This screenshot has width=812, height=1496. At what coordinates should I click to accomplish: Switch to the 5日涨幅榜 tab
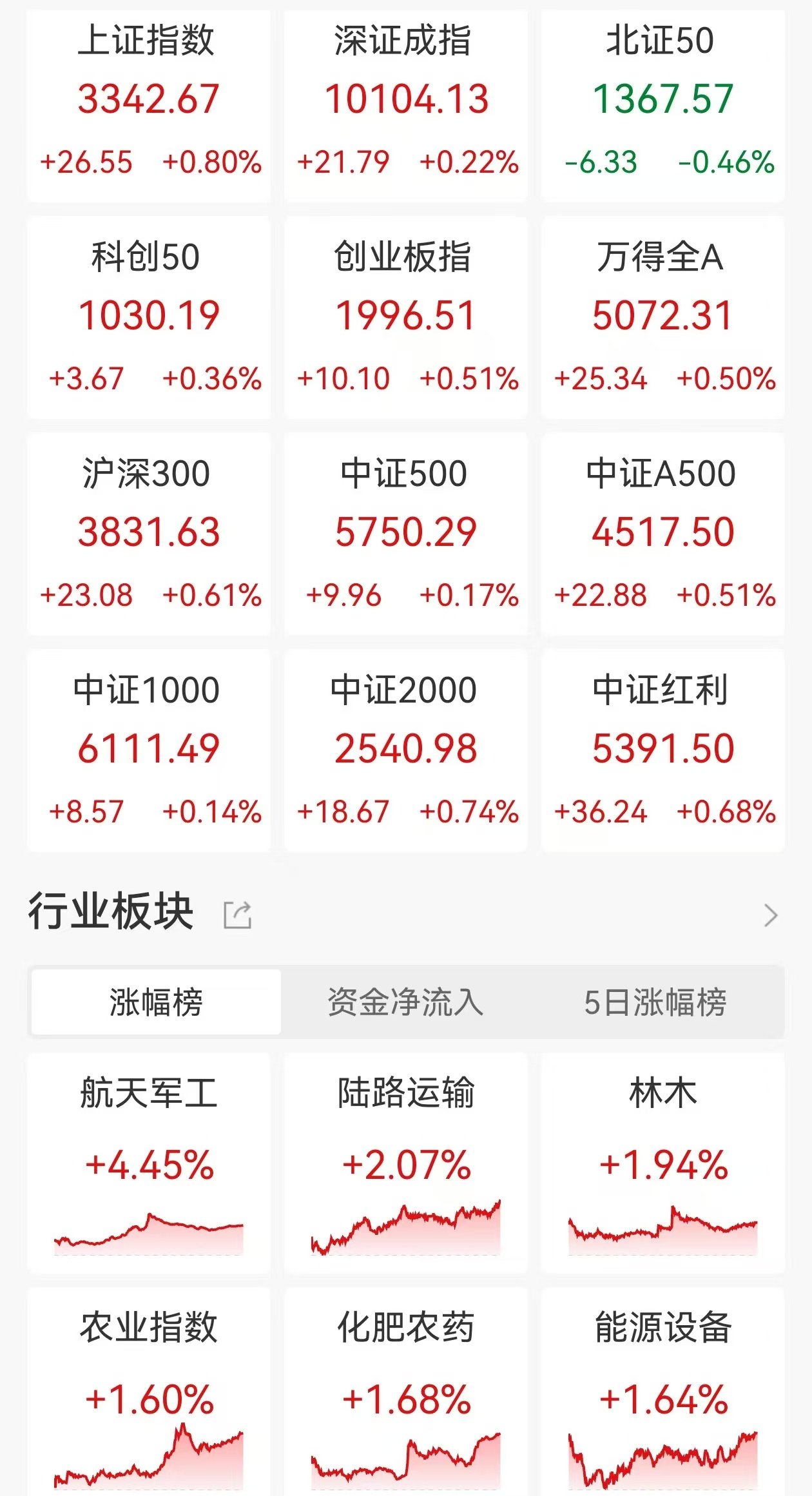click(655, 1002)
